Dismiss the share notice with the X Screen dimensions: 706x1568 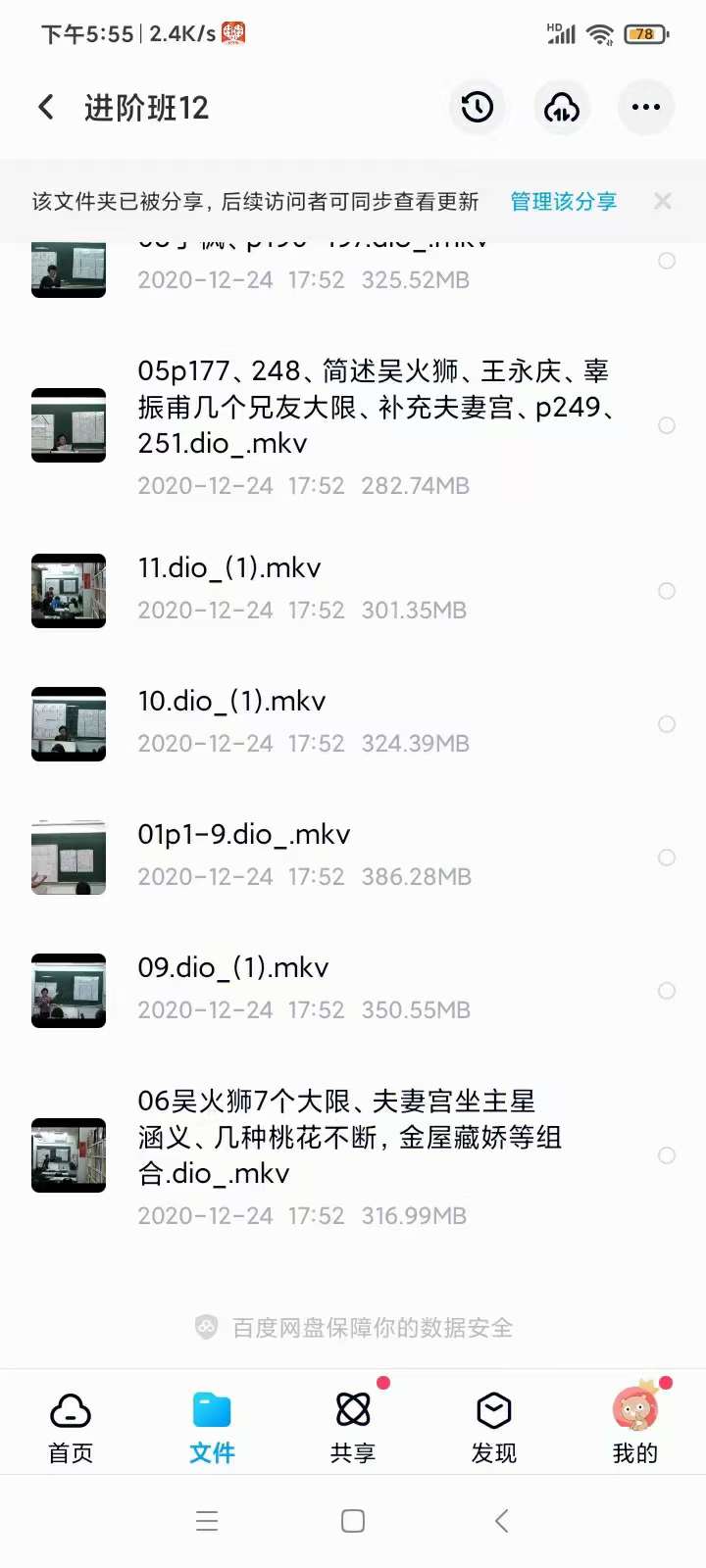point(663,201)
